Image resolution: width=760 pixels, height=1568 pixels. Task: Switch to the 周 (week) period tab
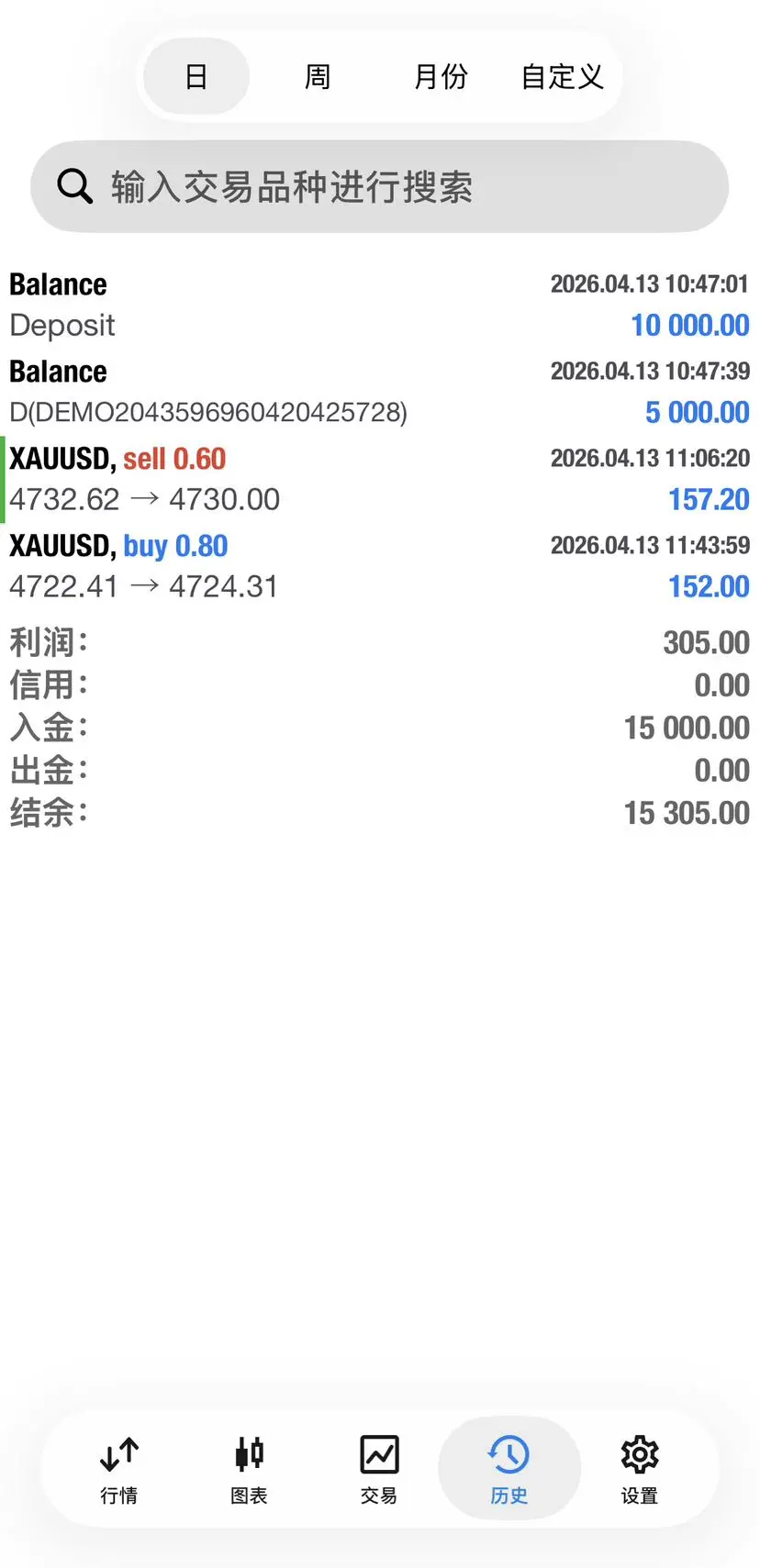click(x=318, y=77)
